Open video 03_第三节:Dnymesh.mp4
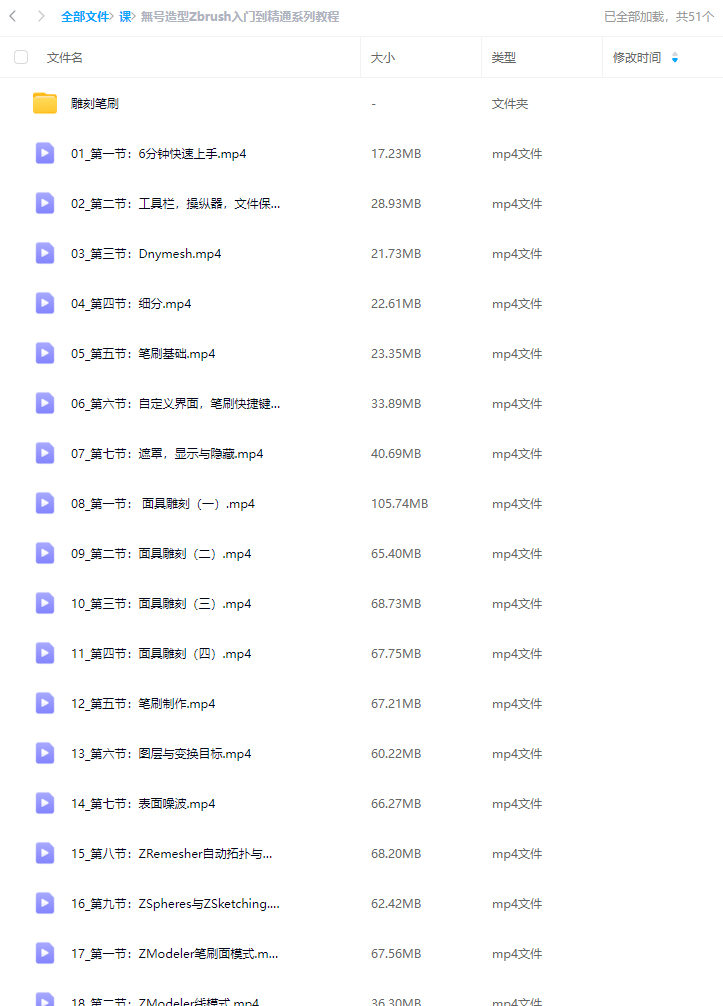 146,254
